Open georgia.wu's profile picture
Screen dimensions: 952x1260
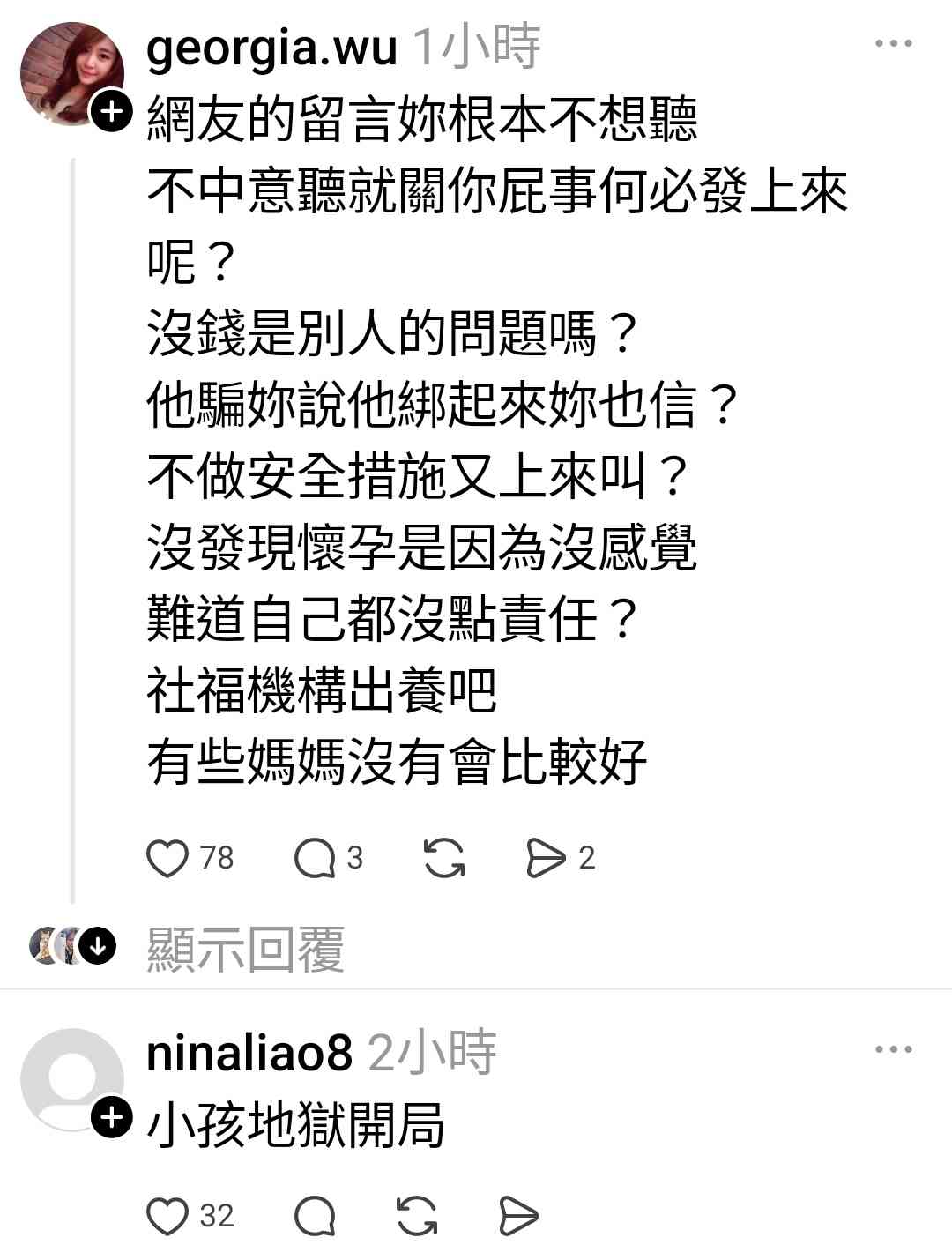(71, 72)
